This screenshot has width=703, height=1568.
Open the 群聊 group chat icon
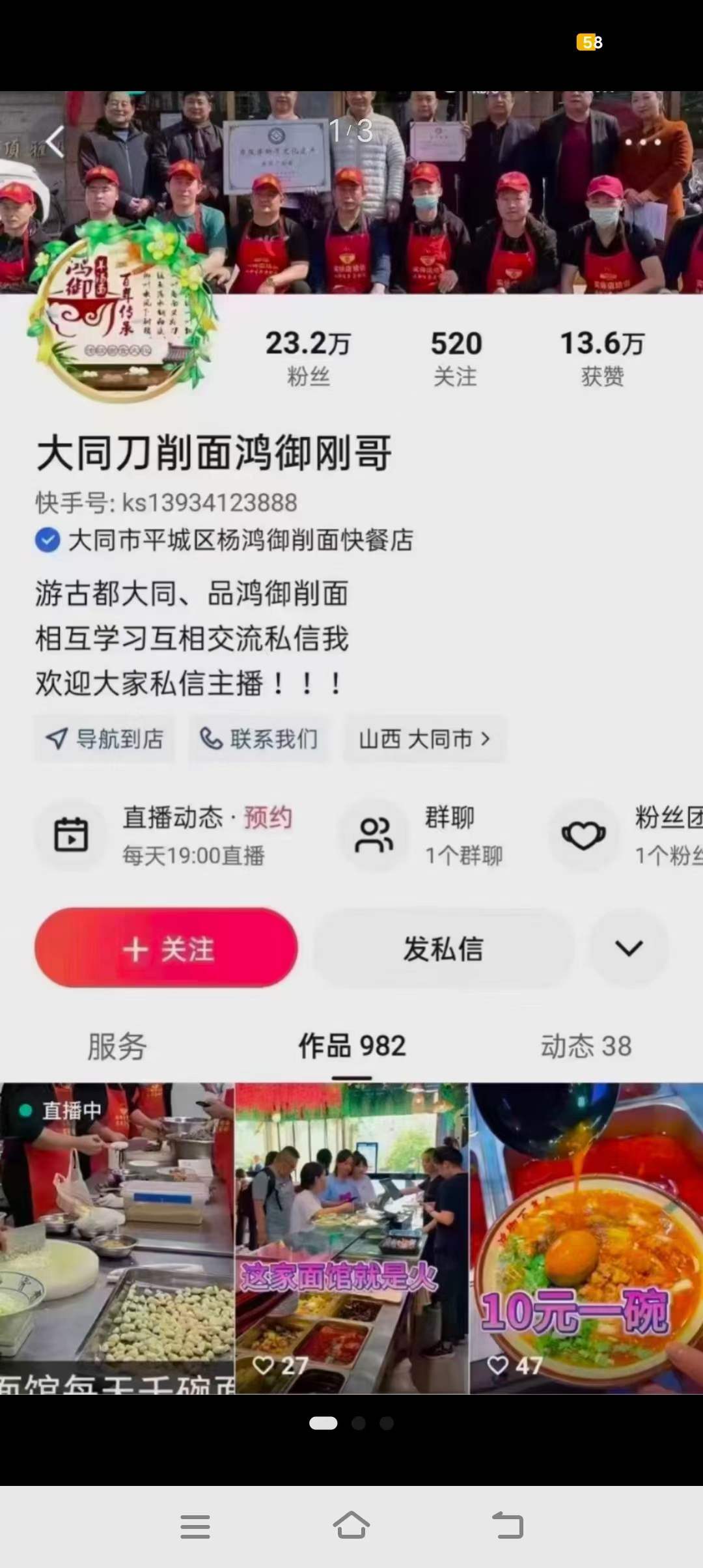(373, 836)
